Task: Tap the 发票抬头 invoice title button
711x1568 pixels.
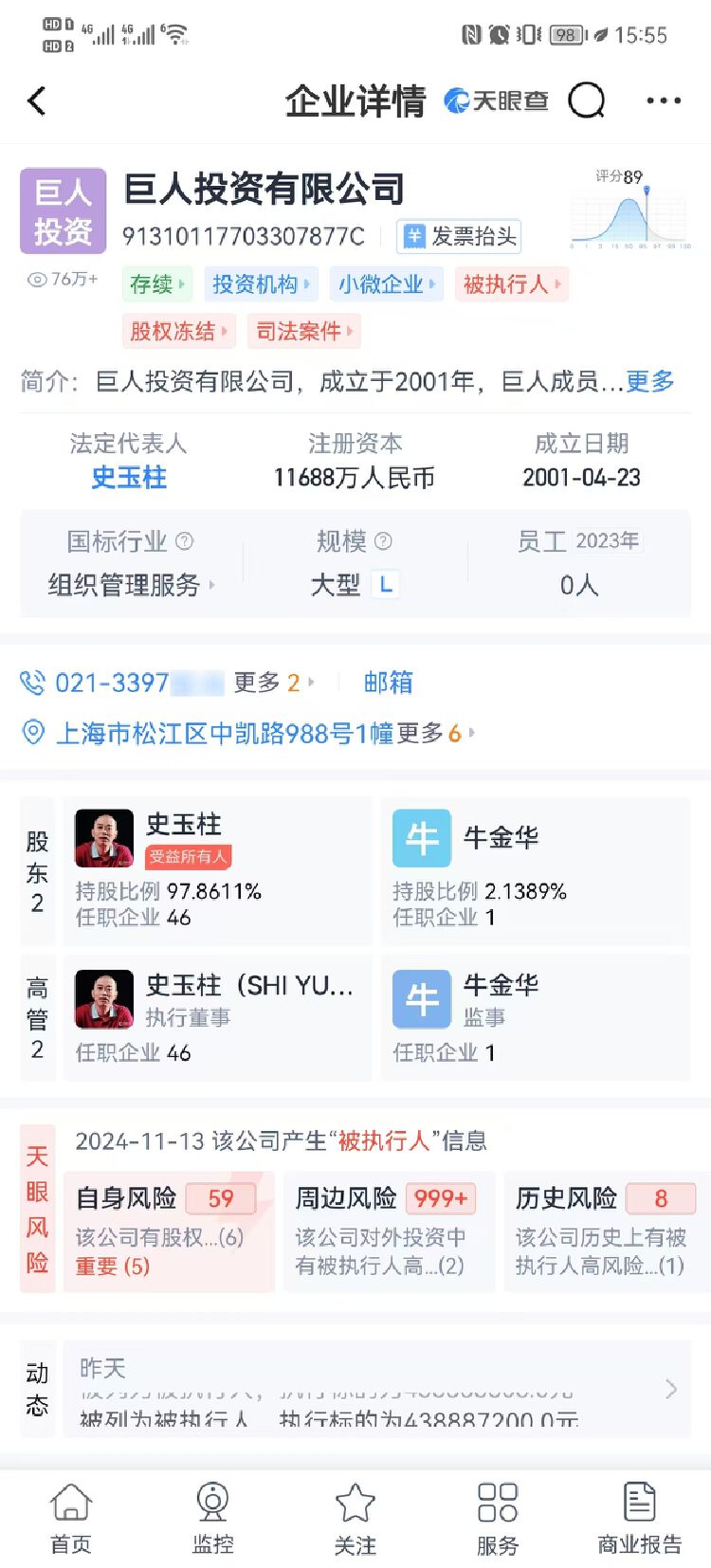Action: [x=459, y=236]
